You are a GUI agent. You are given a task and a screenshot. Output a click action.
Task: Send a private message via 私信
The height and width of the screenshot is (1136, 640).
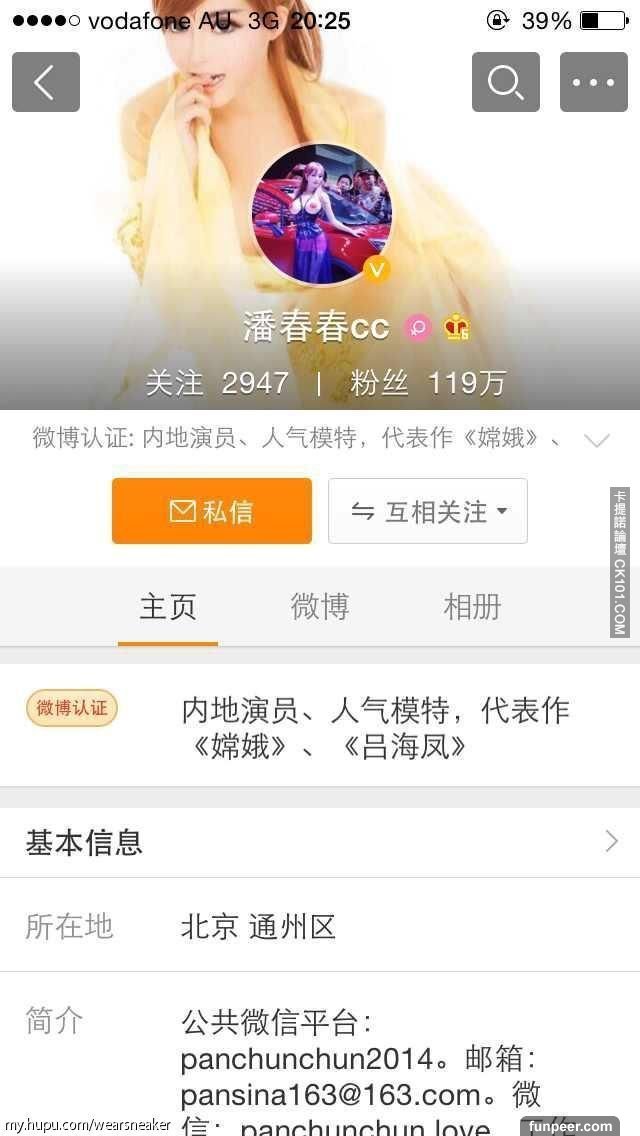(x=212, y=511)
